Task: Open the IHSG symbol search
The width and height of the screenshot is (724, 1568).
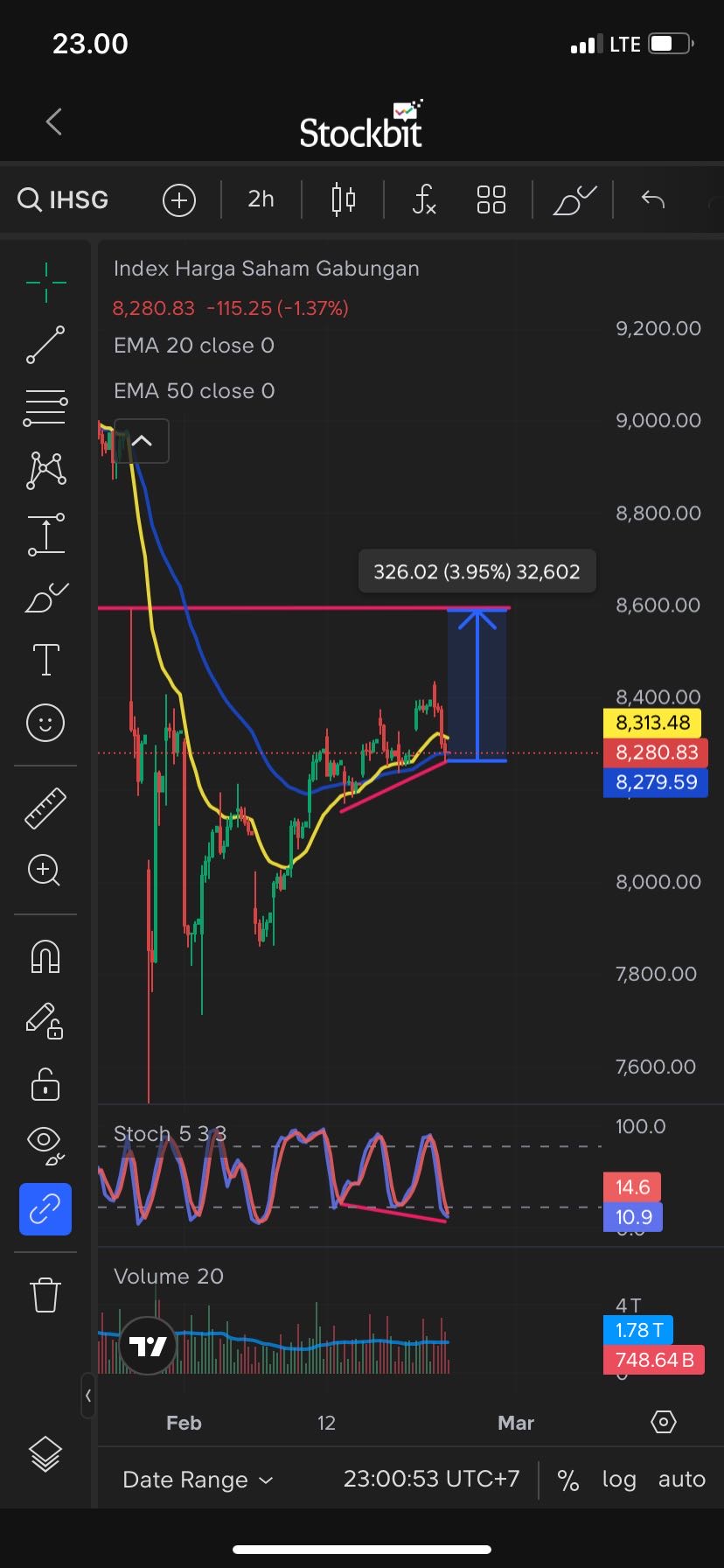Action: (x=64, y=199)
